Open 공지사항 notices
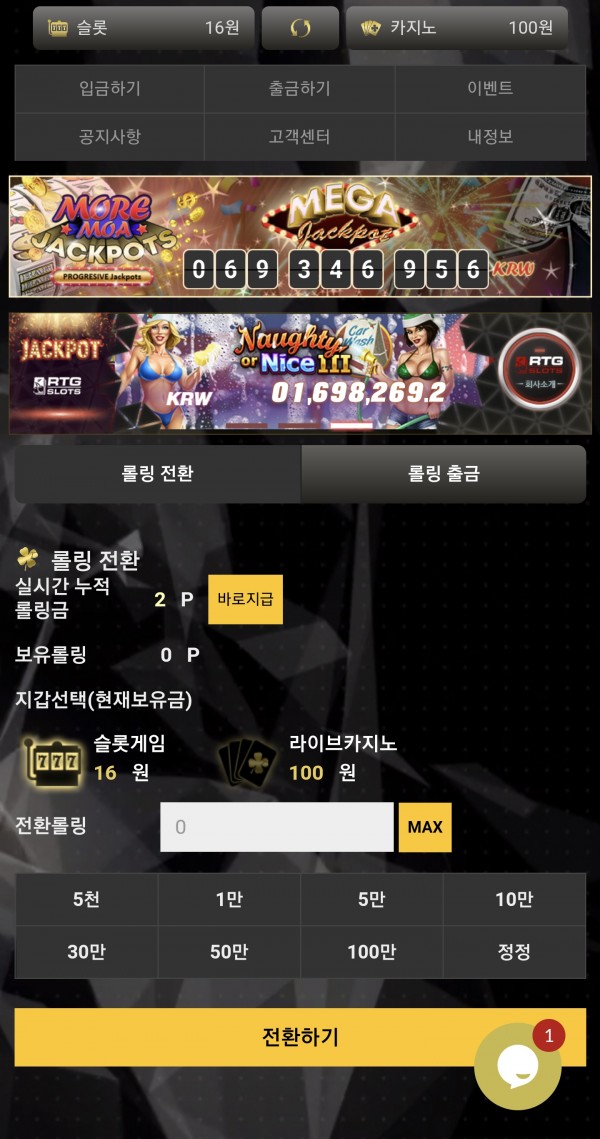Screen dimensions: 600x1139 click(x=110, y=137)
